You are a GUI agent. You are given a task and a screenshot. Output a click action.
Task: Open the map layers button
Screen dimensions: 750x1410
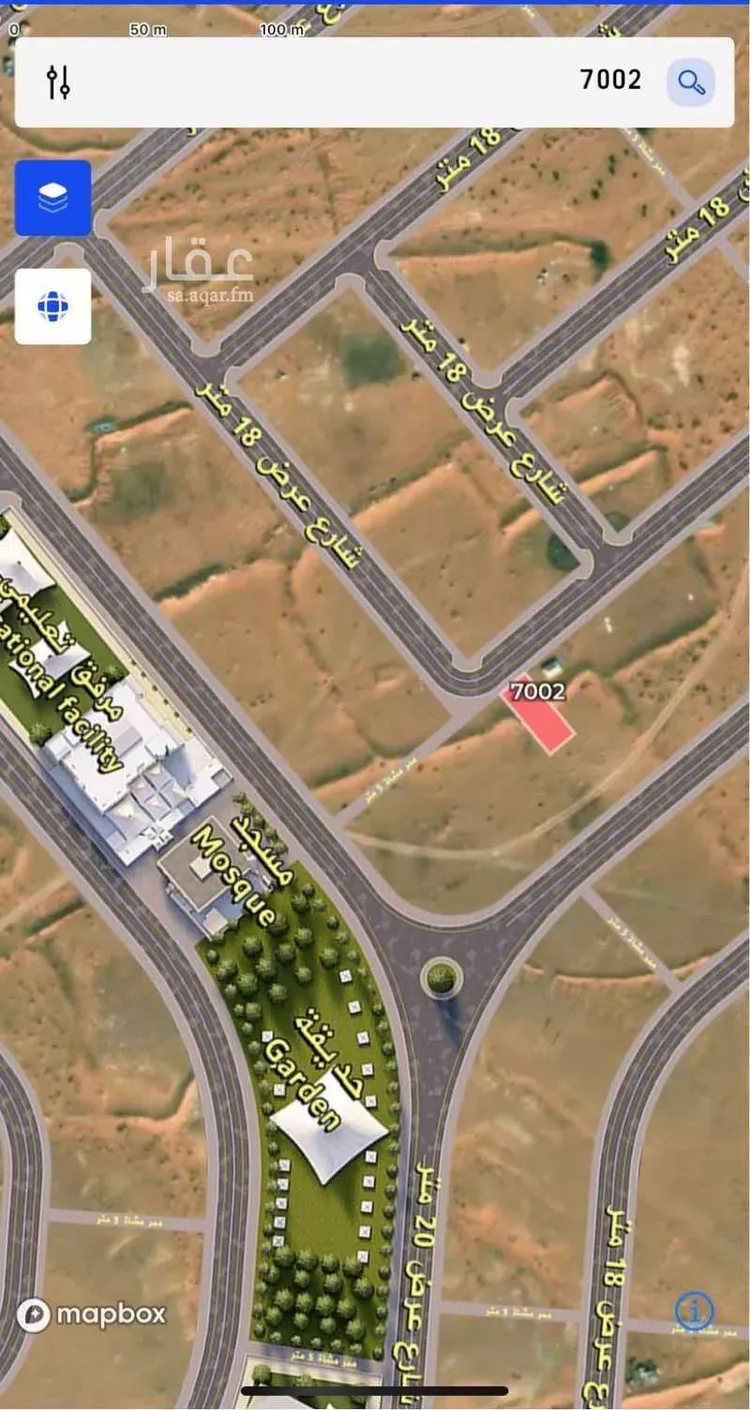[x=53, y=198]
